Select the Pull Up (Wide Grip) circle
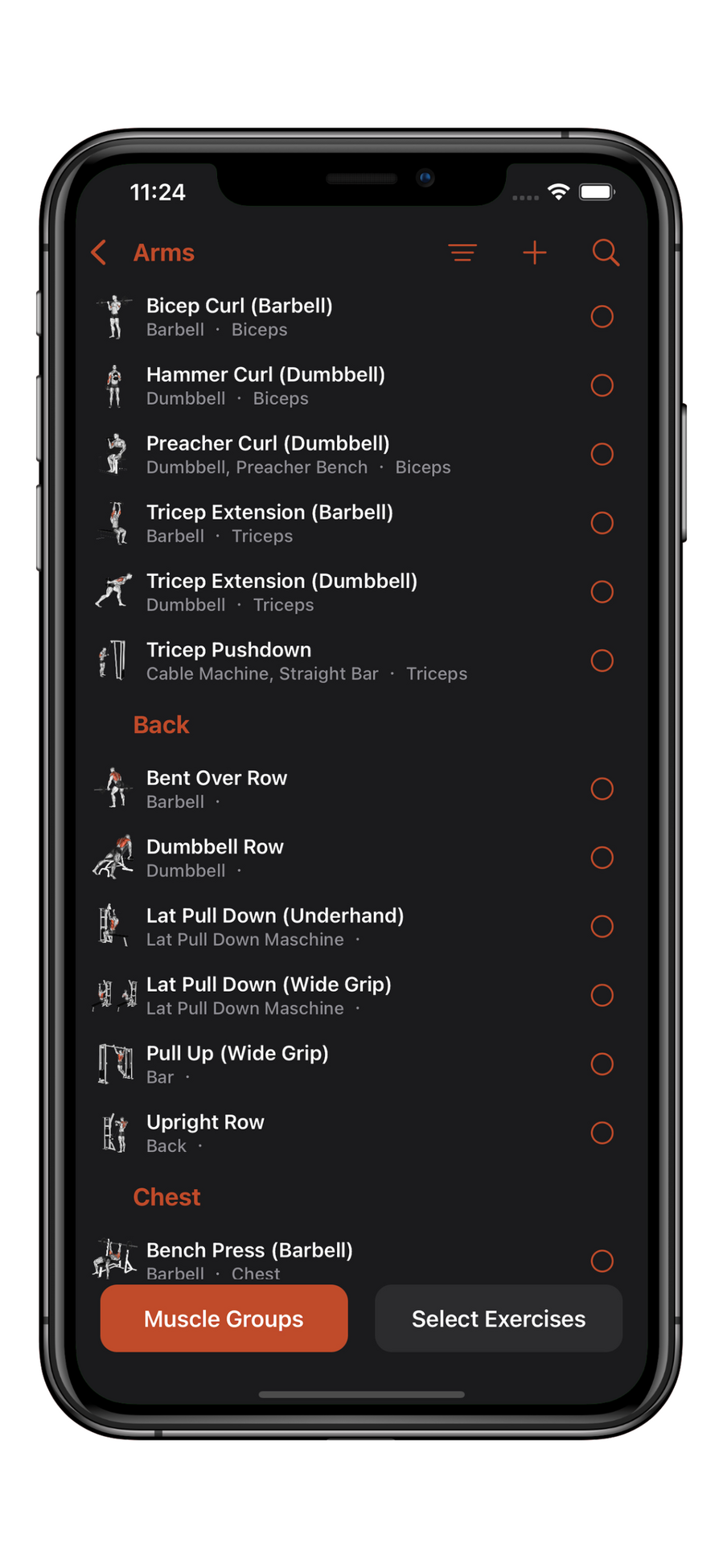The image size is (723, 1568). (602, 1064)
